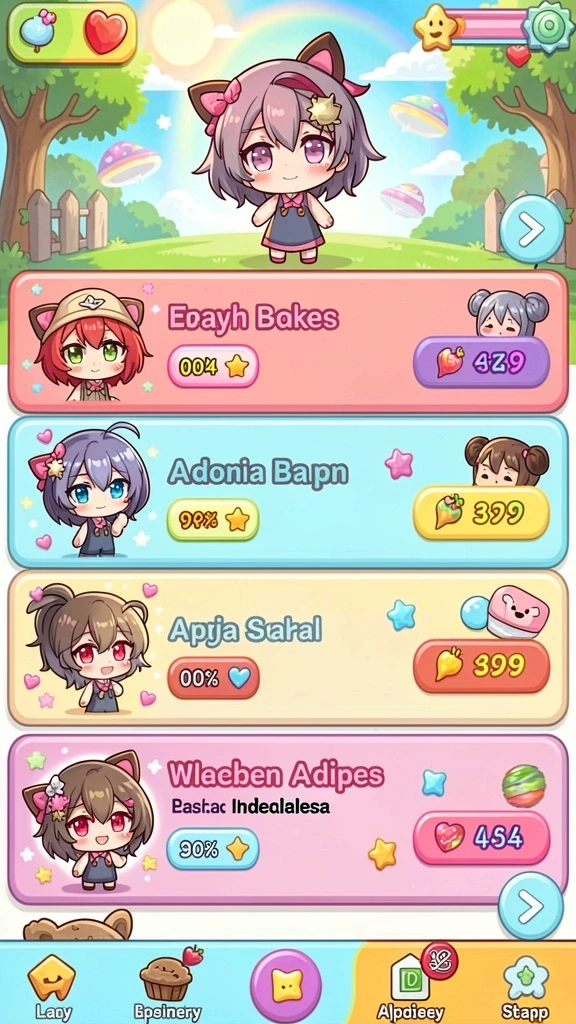
Task: Open the Adonia Bapn character card
Action: point(288,492)
